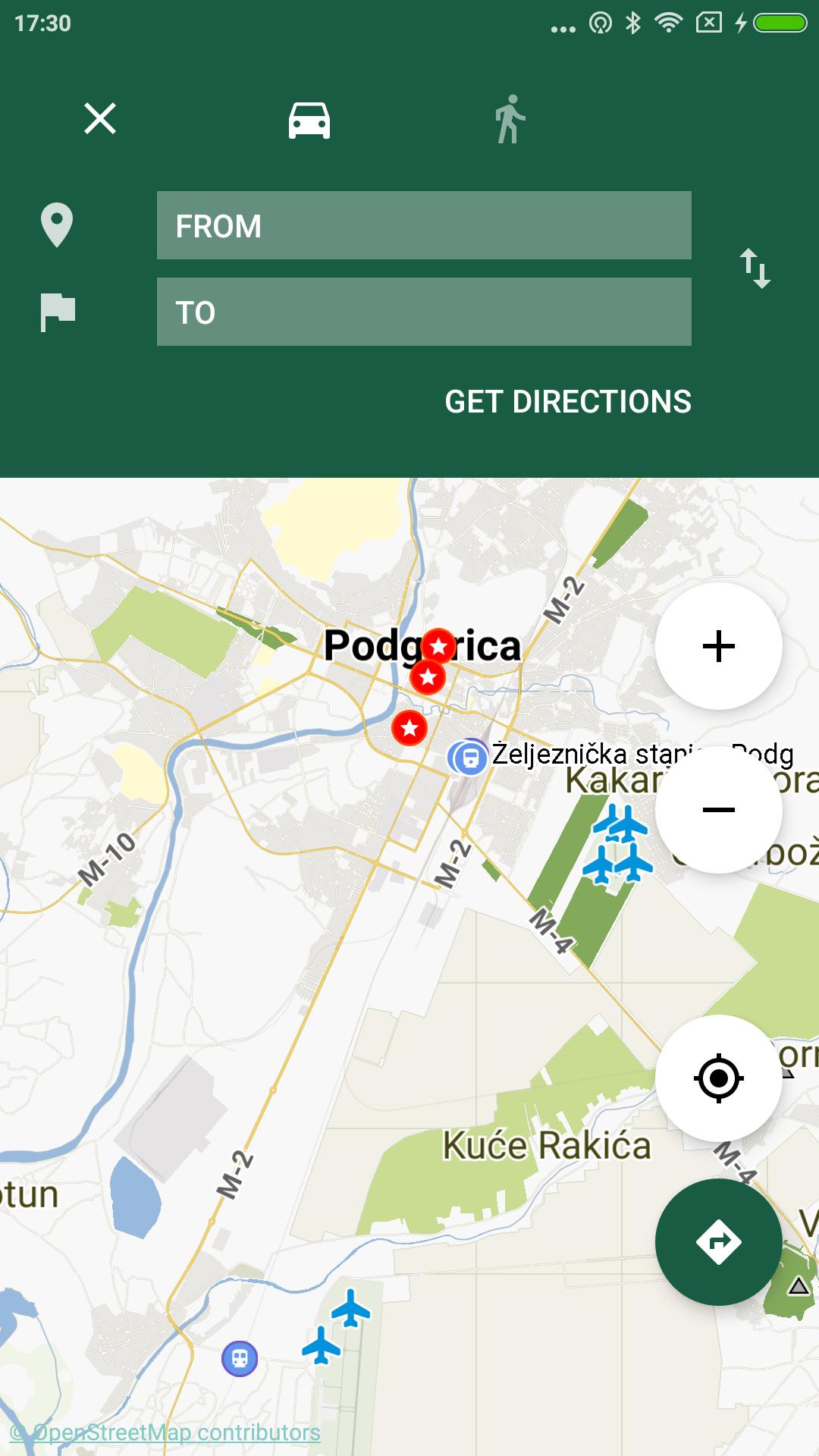This screenshot has width=819, height=1456.
Task: Zoom in using the plus button
Action: point(717,645)
